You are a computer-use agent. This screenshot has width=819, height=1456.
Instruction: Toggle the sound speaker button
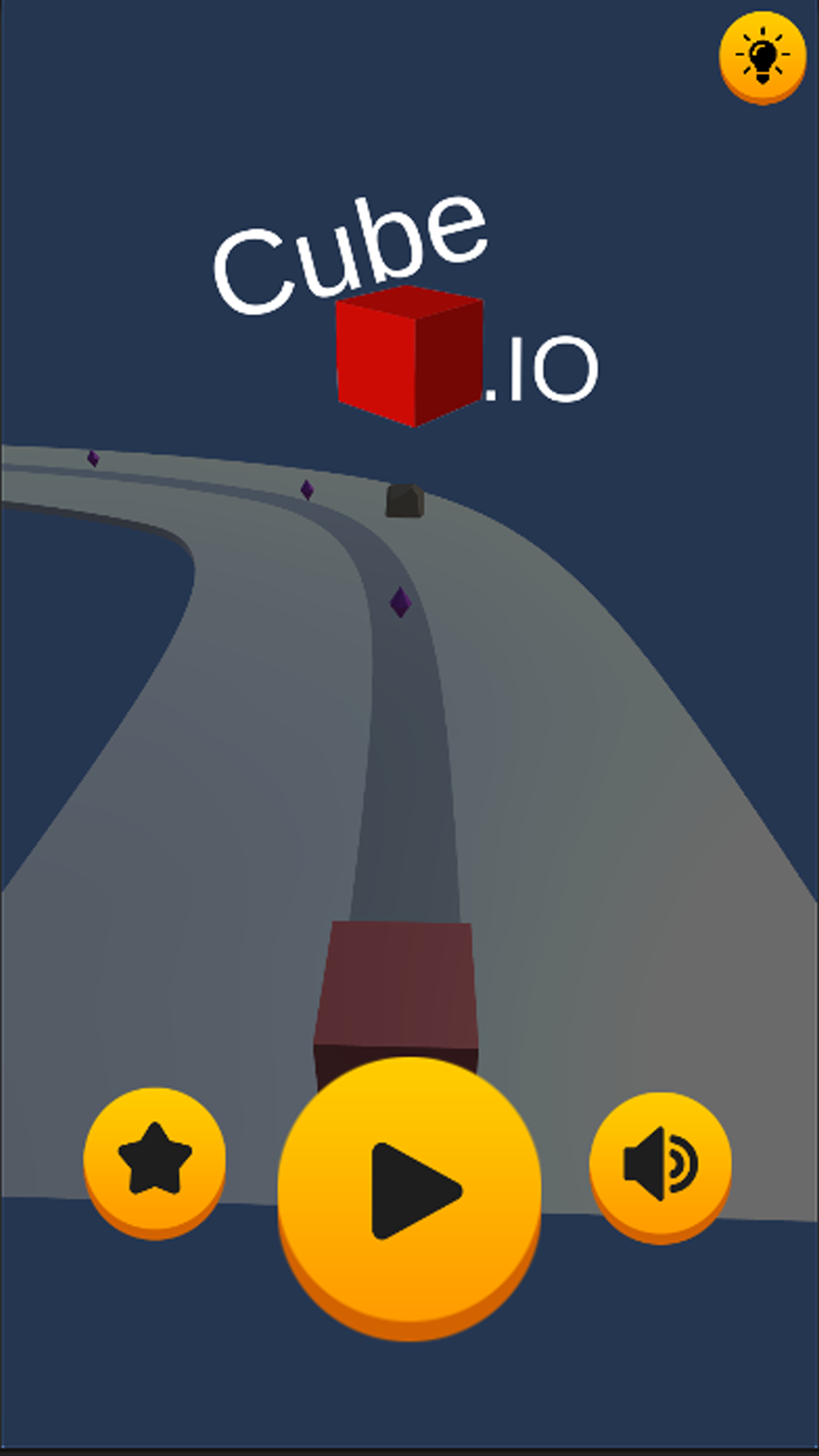(x=661, y=1163)
